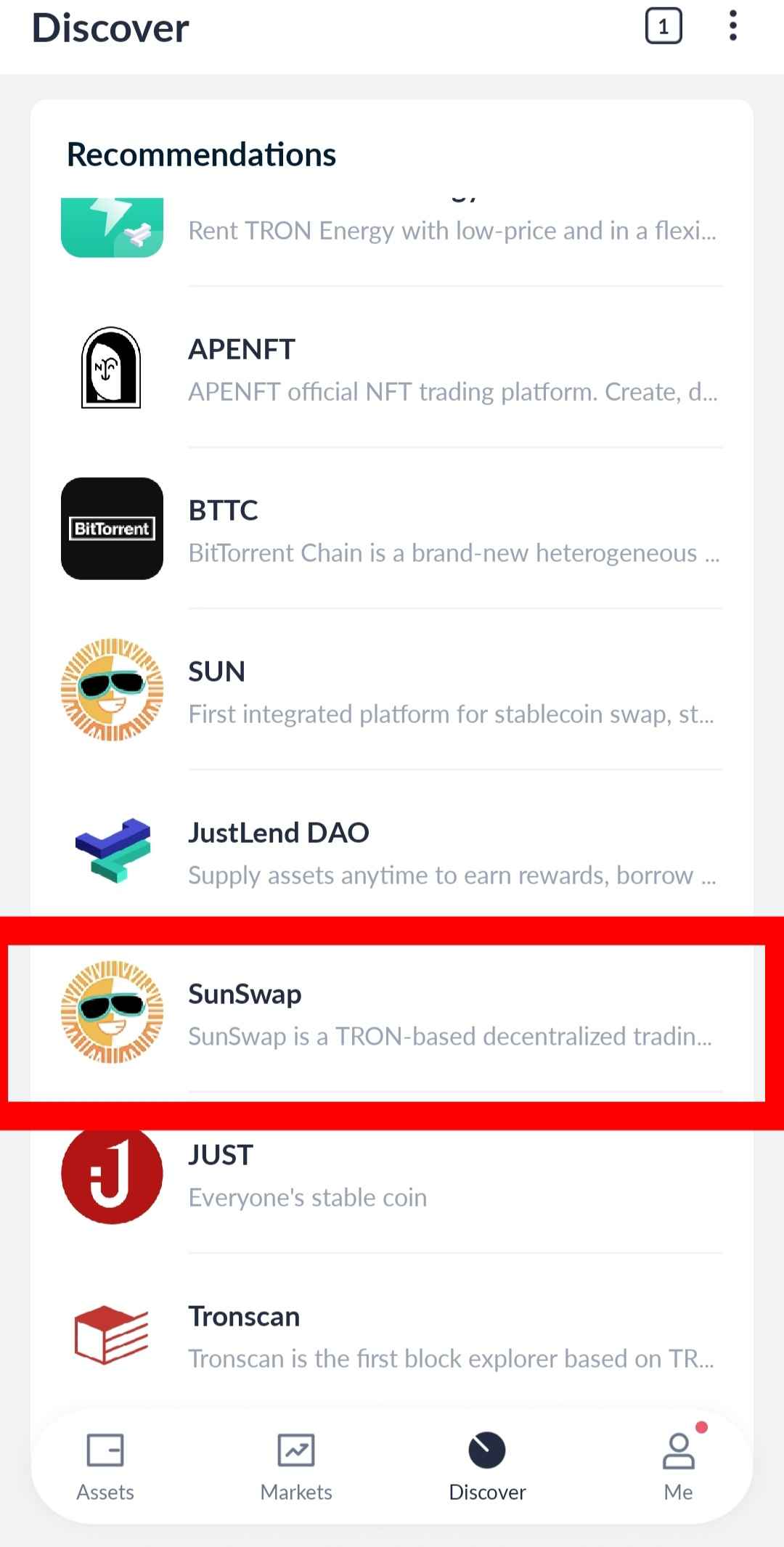
Task: Open SunSwap decentralized trading
Action: click(392, 1013)
